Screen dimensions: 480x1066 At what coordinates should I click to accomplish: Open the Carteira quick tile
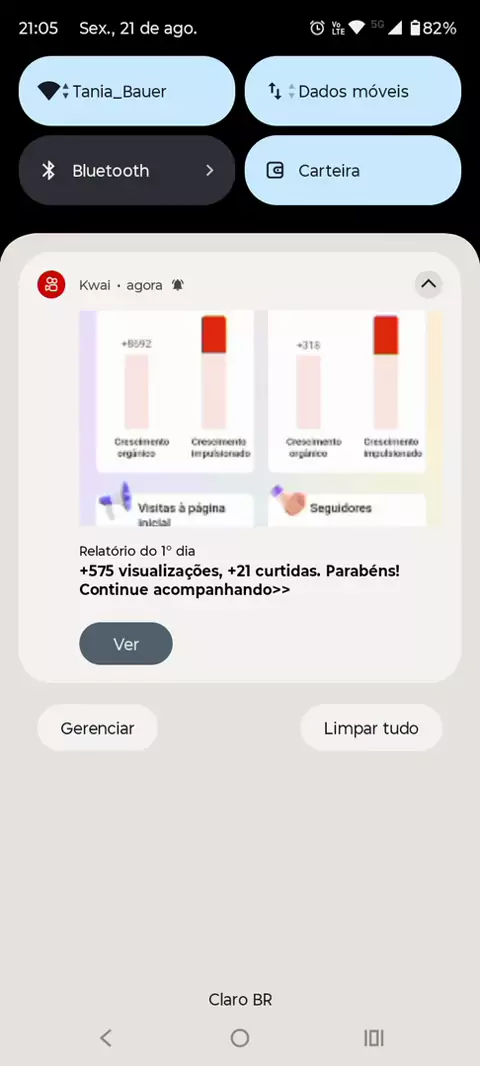(x=353, y=171)
